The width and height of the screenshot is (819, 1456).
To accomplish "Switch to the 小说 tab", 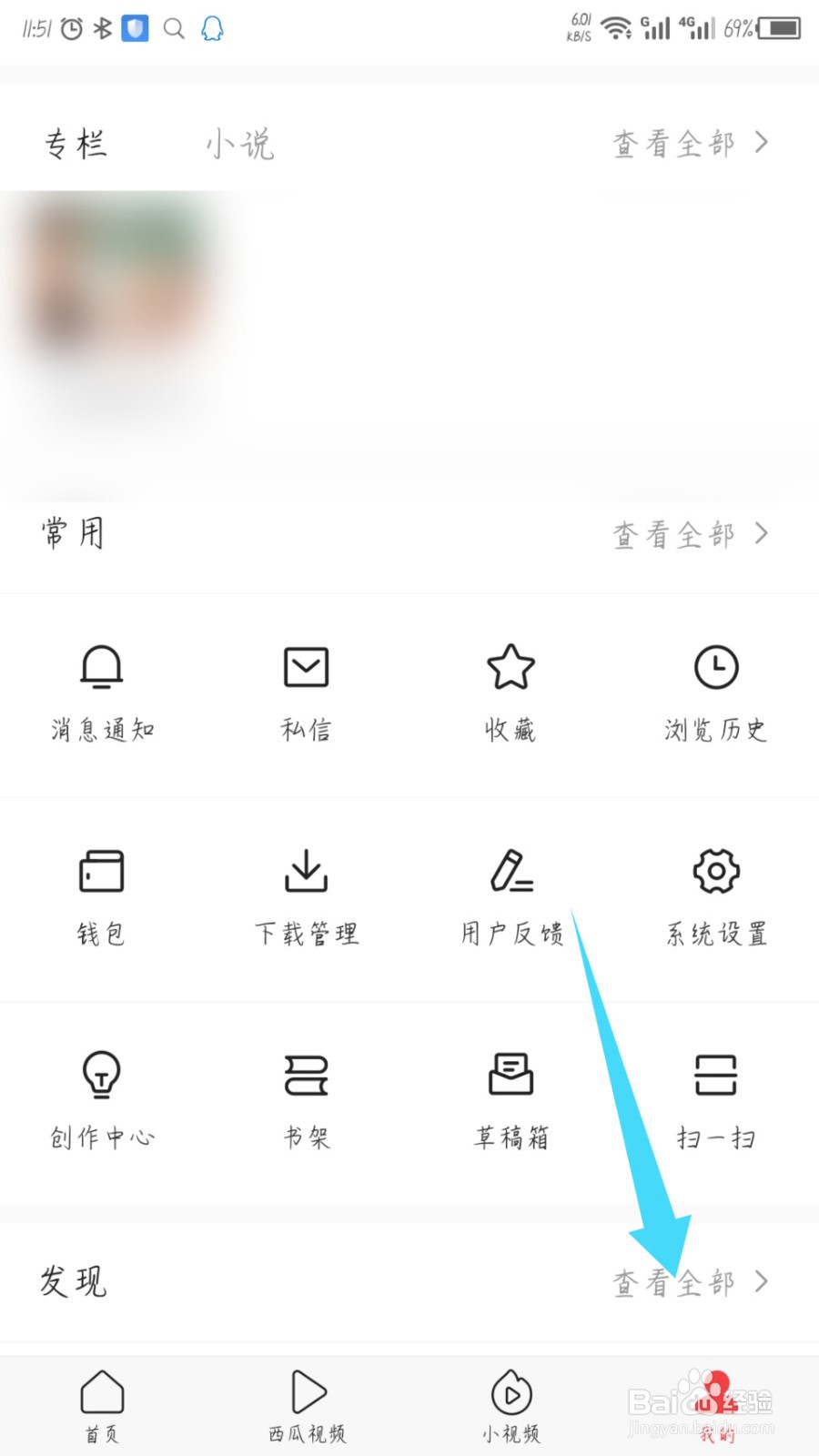I will [239, 143].
